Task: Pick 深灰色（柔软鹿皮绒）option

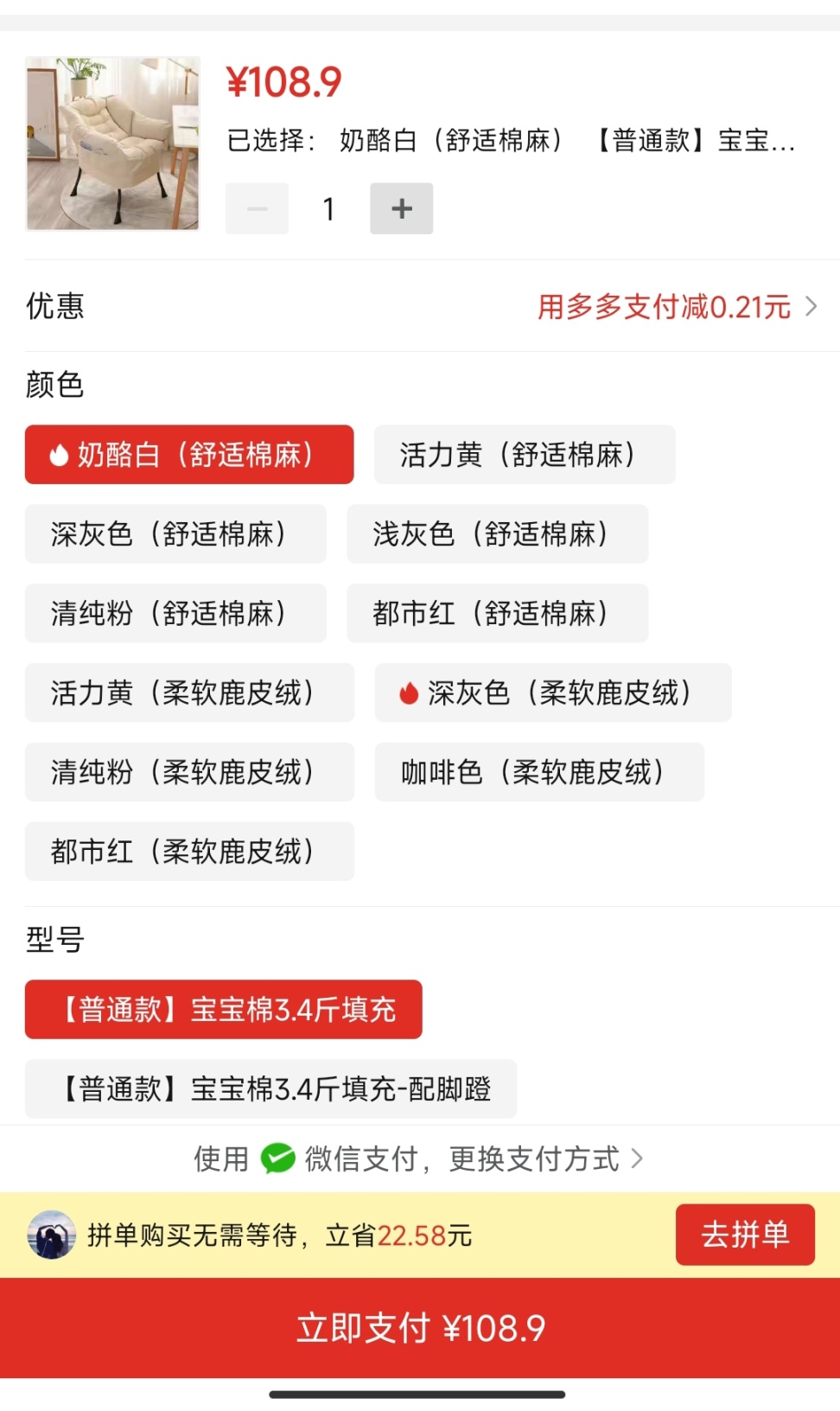Action: pyautogui.click(x=552, y=693)
